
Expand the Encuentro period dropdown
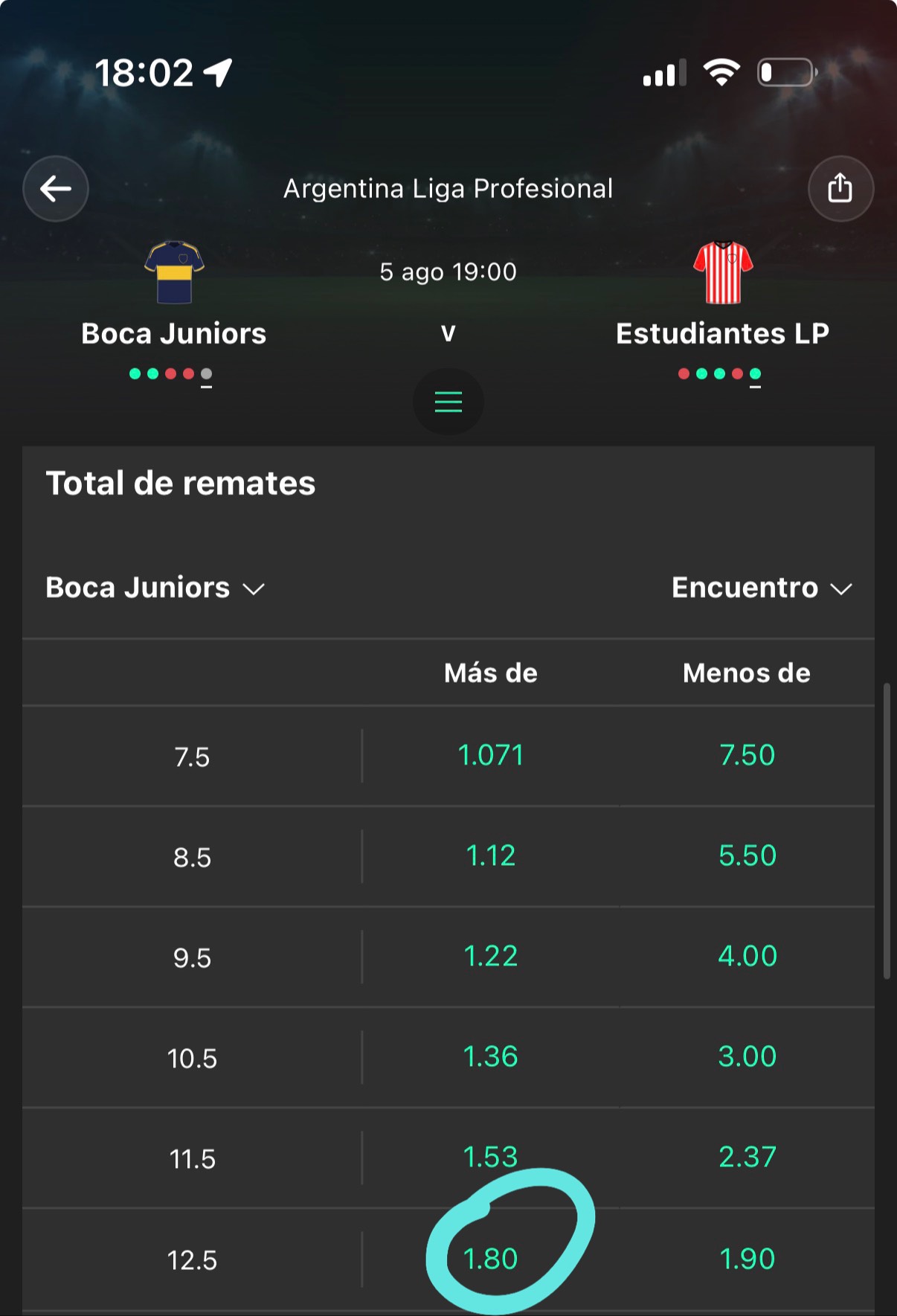(x=762, y=588)
